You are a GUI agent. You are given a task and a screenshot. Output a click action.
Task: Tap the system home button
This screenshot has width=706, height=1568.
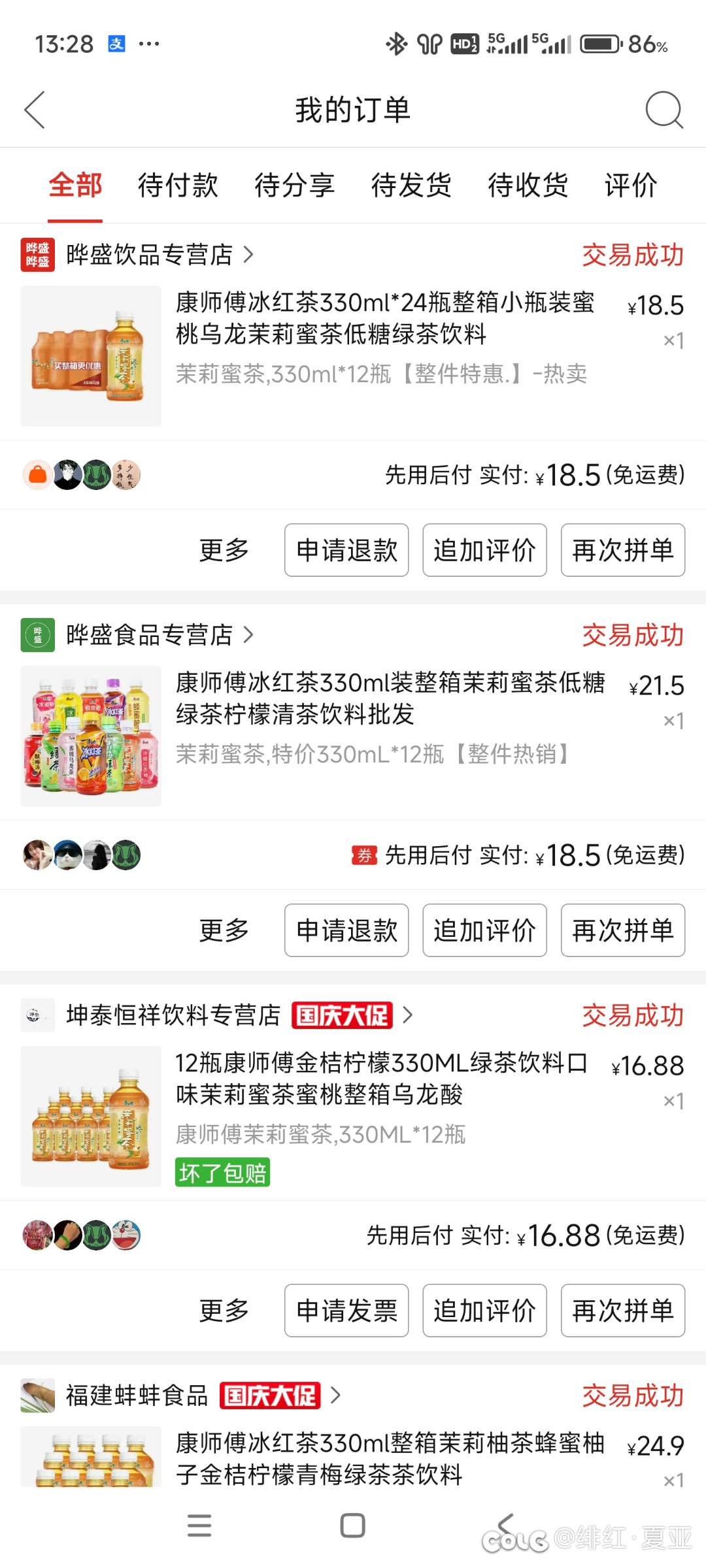coord(352,1526)
